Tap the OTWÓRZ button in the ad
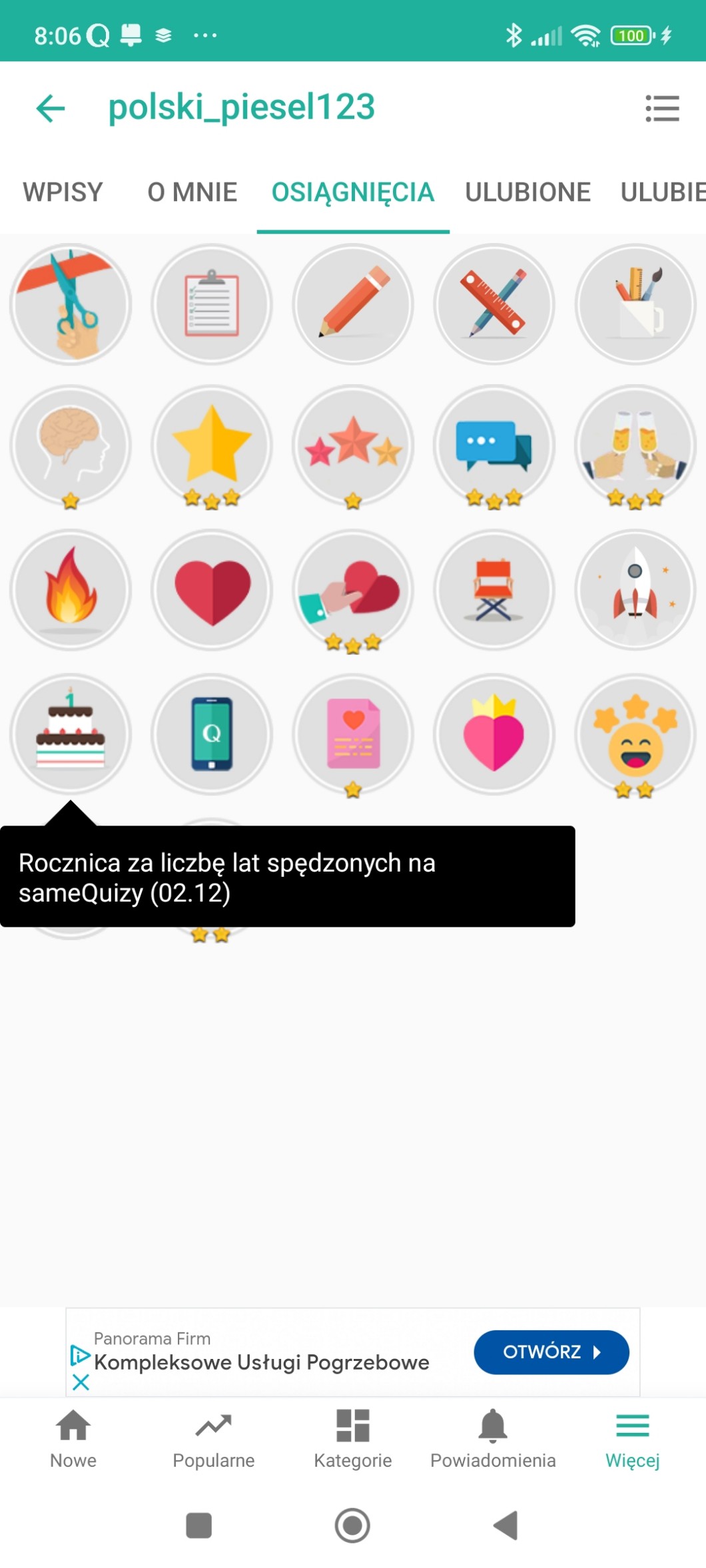706x1568 pixels. coord(551,1352)
